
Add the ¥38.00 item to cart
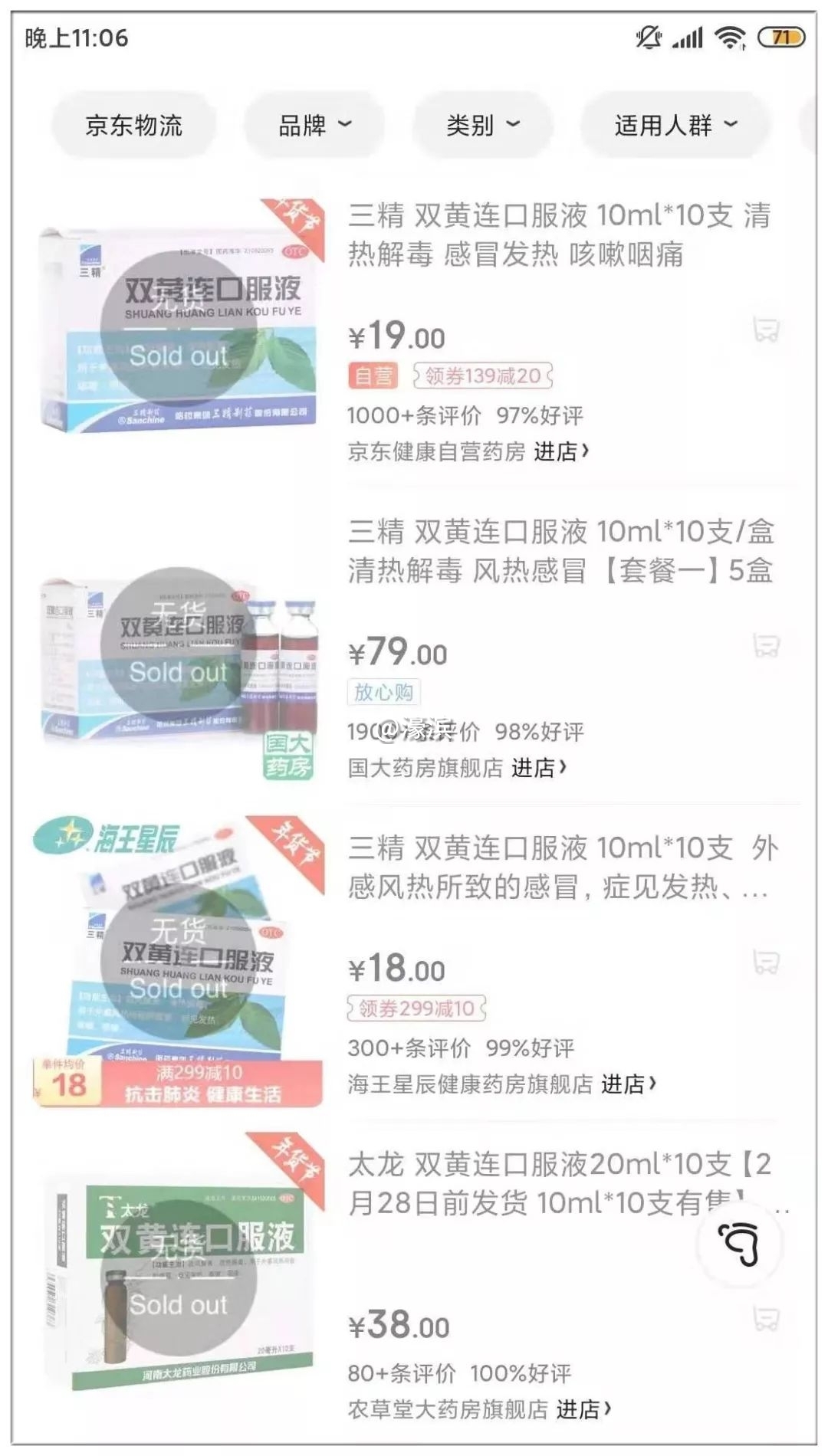pyautogui.click(x=766, y=1319)
